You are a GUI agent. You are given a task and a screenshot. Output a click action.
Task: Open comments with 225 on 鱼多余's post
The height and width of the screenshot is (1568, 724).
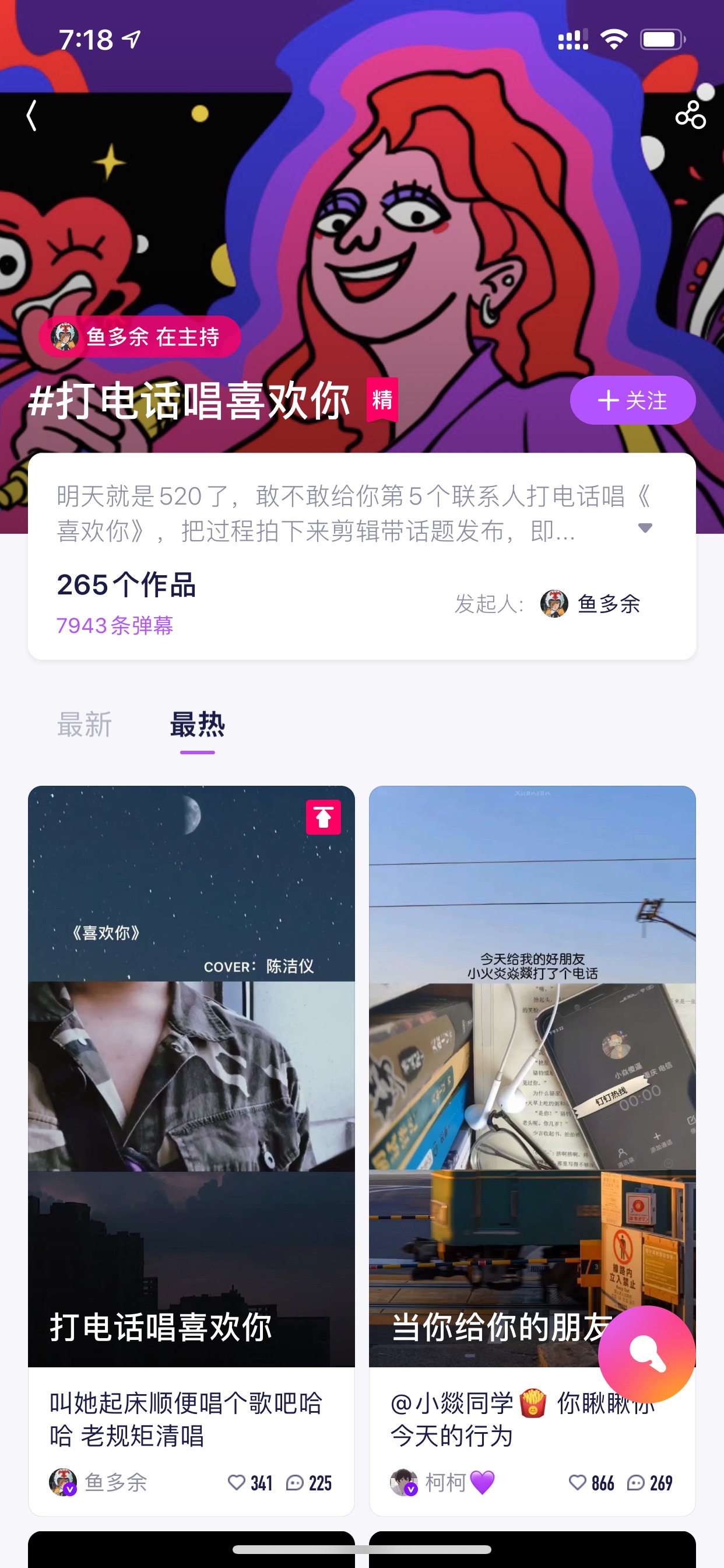pos(308,1483)
